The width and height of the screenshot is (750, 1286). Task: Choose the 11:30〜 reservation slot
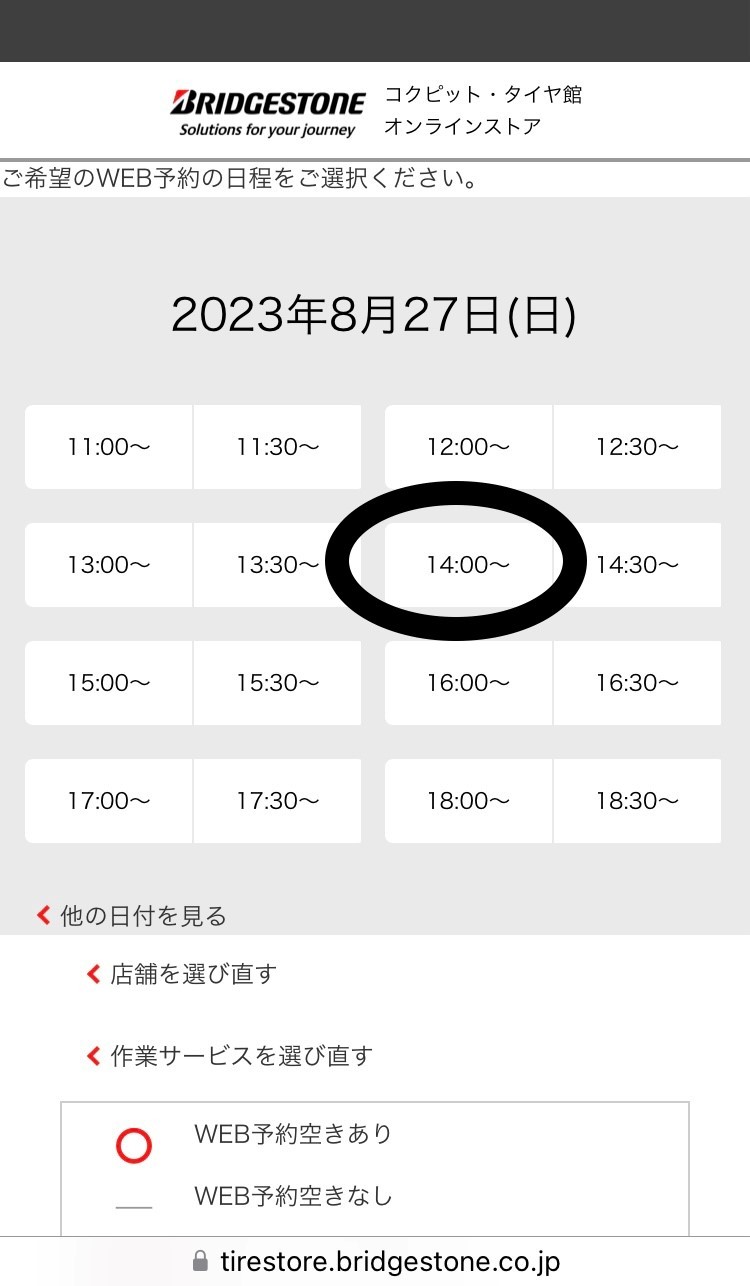(277, 447)
